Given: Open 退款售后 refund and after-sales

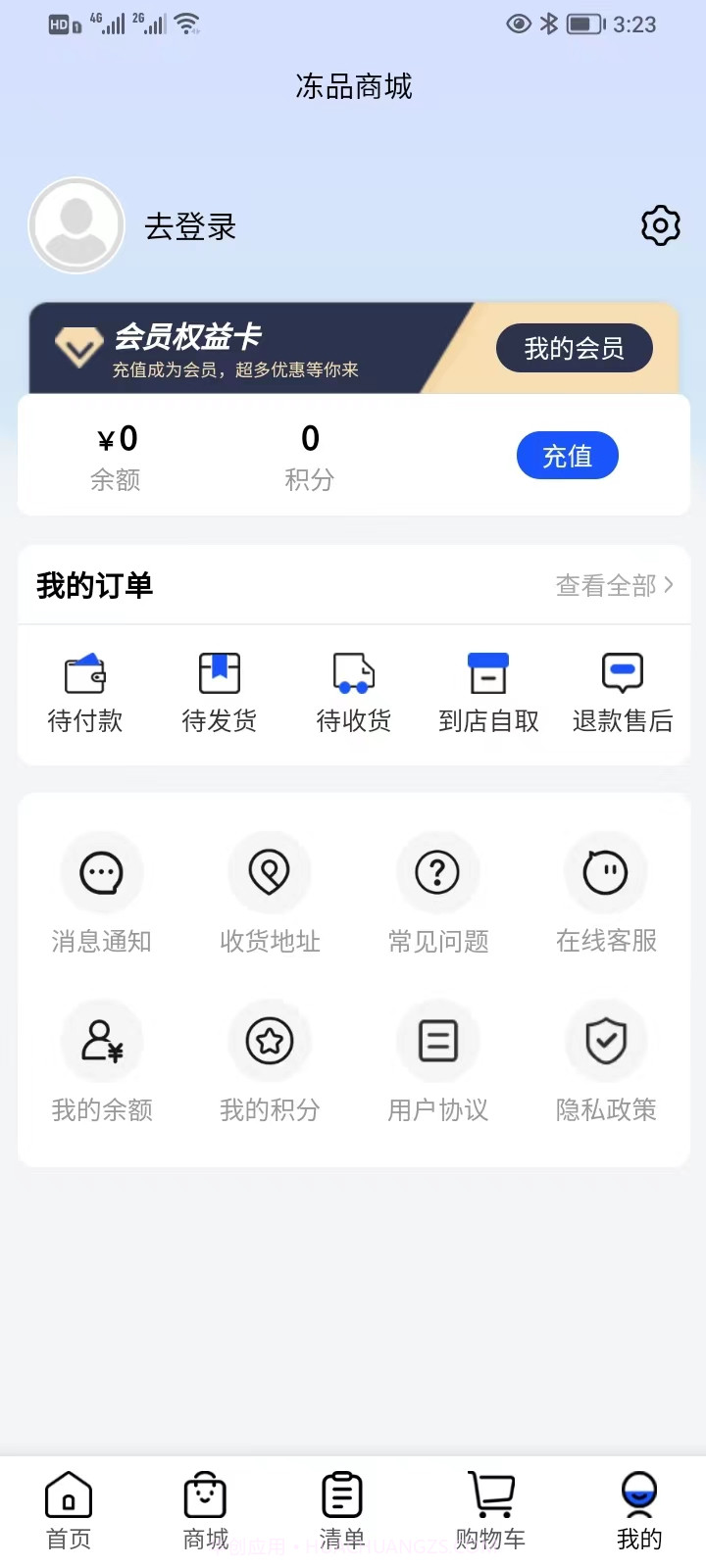Looking at the screenshot, I should tap(622, 691).
